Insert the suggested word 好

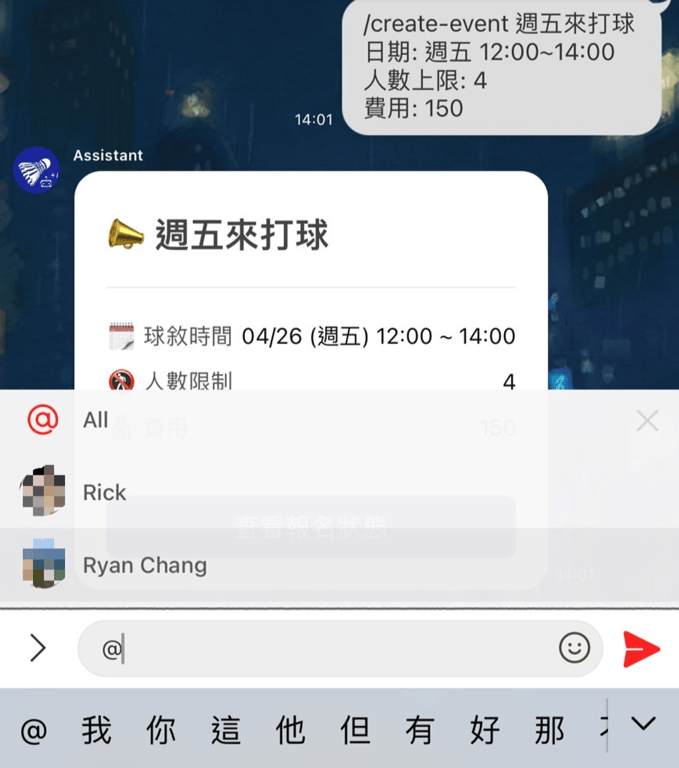484,731
